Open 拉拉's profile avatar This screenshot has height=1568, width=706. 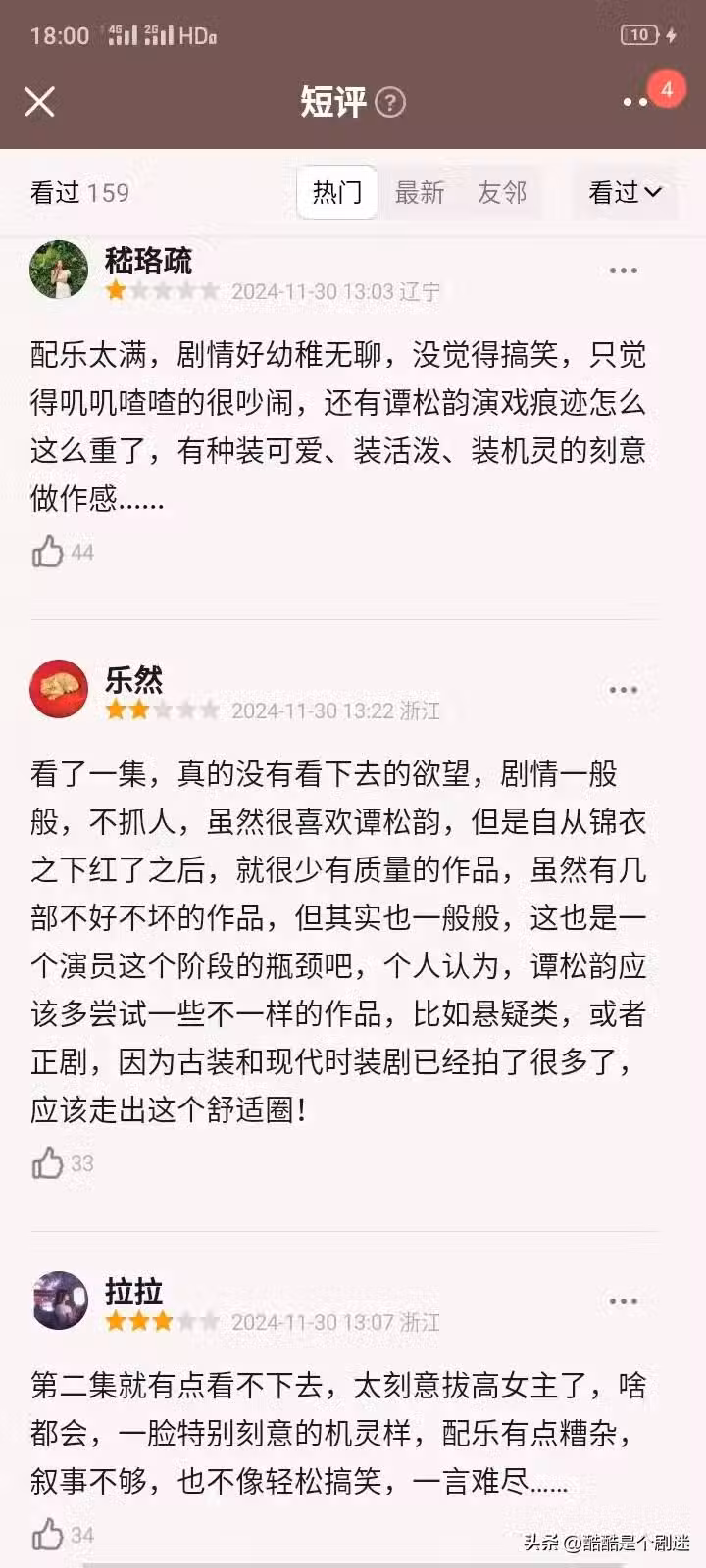pos(59,1300)
